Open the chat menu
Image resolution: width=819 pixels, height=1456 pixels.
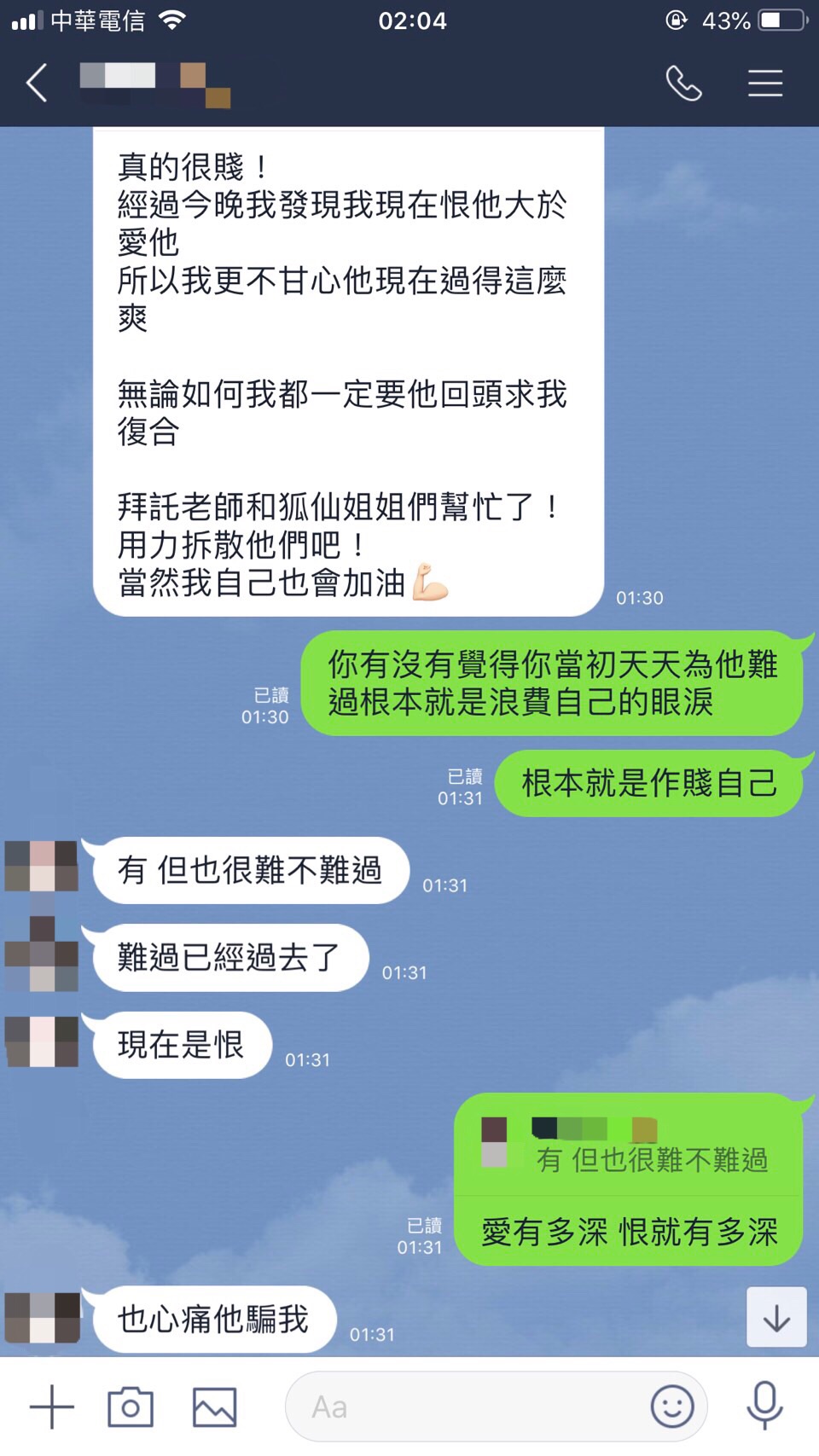(764, 84)
